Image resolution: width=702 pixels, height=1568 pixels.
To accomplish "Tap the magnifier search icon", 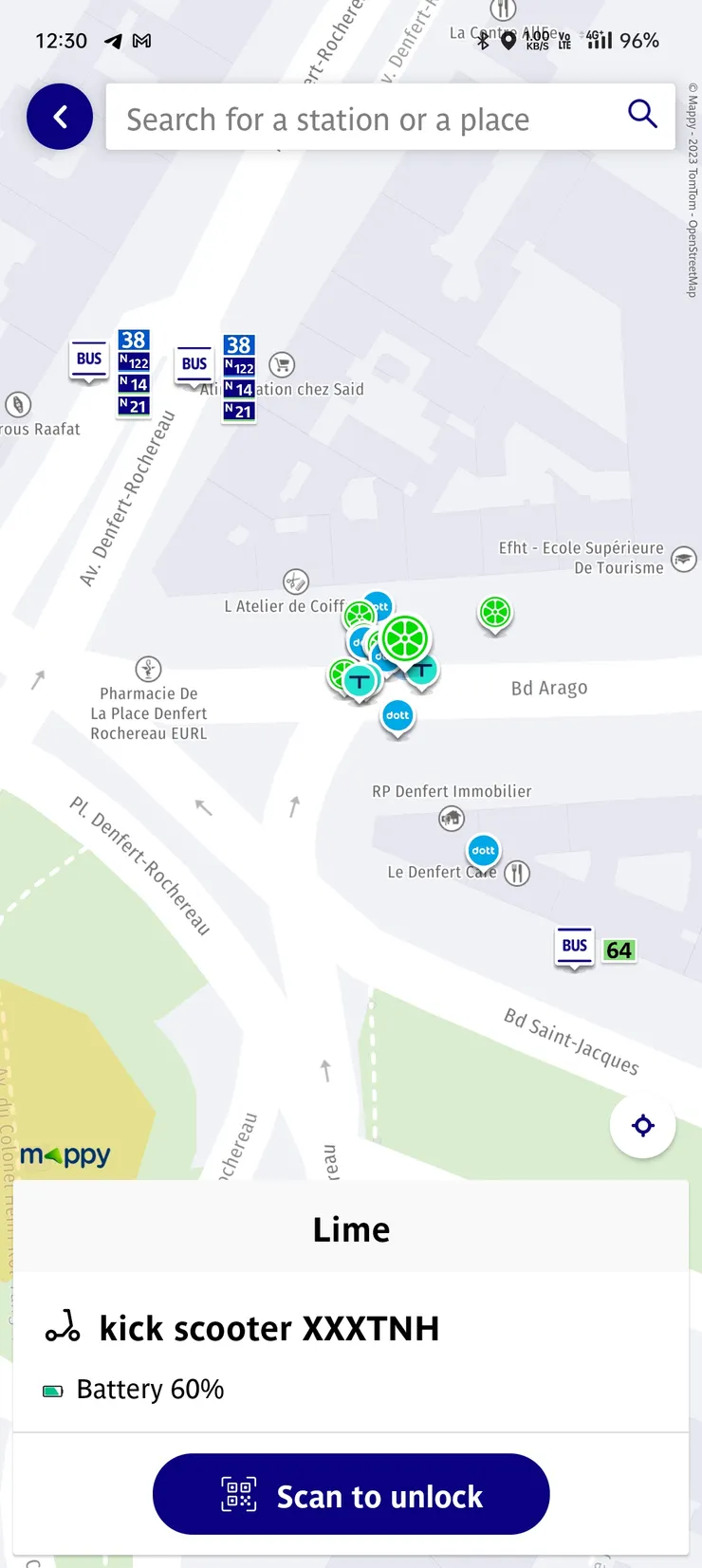I will click(x=642, y=115).
